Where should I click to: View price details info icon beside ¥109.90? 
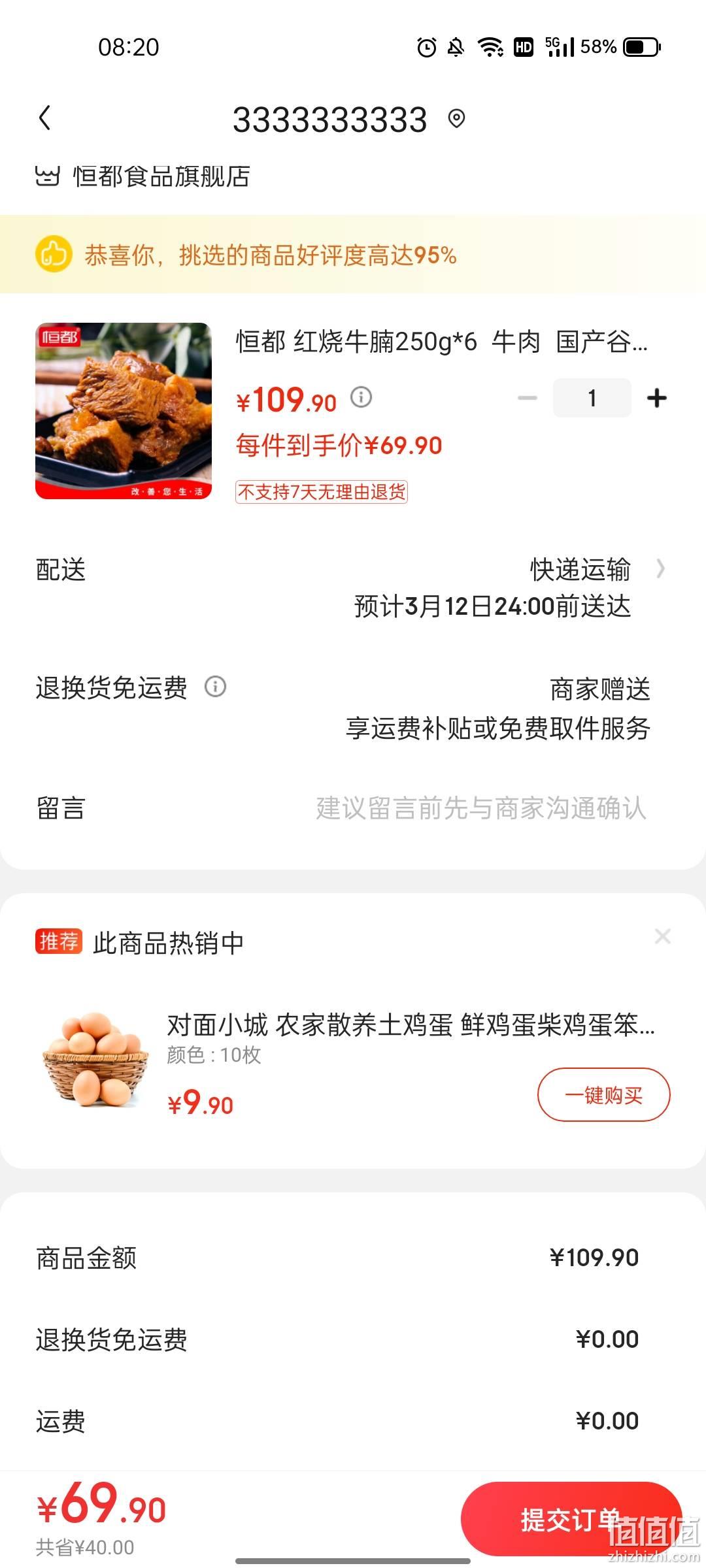[361, 397]
